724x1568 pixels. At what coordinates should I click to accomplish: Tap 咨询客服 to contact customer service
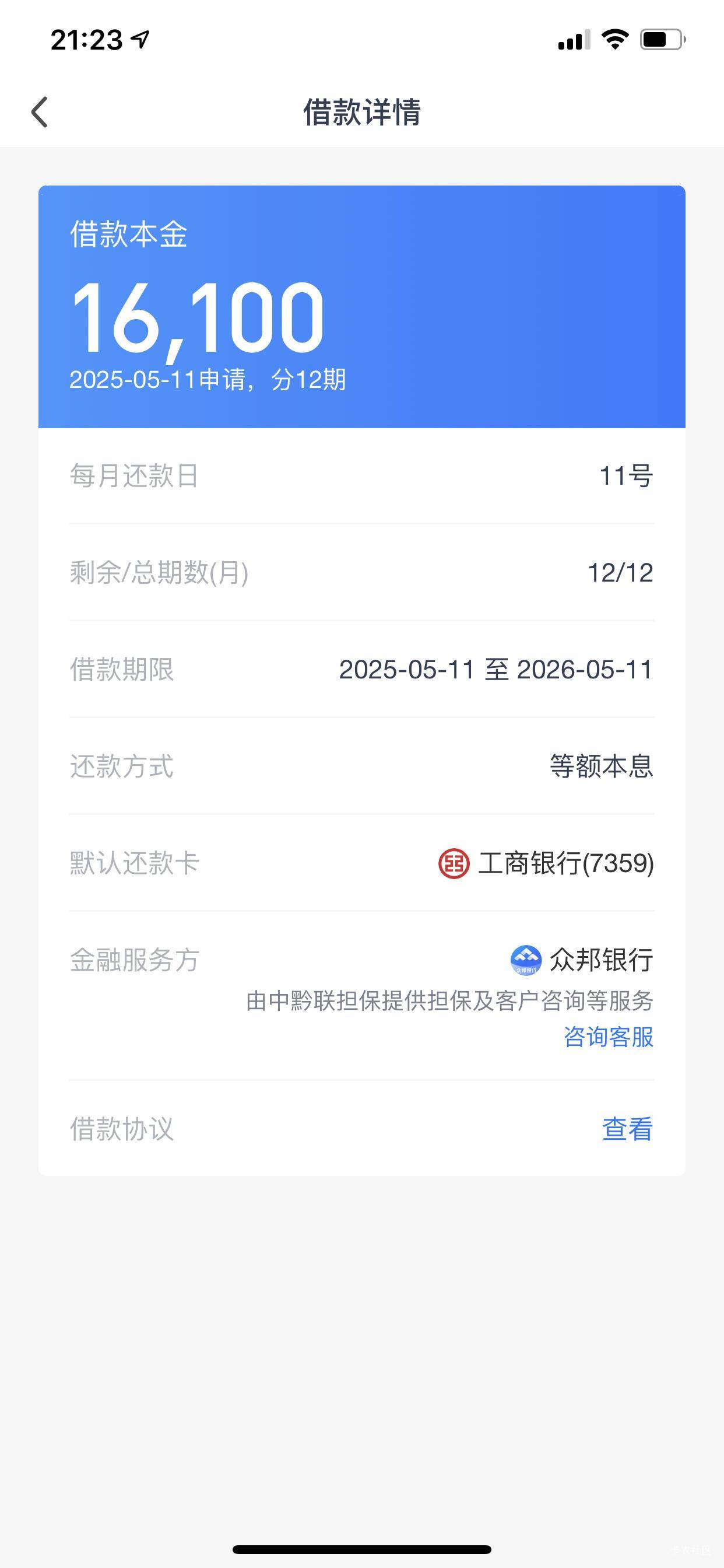click(x=609, y=1037)
